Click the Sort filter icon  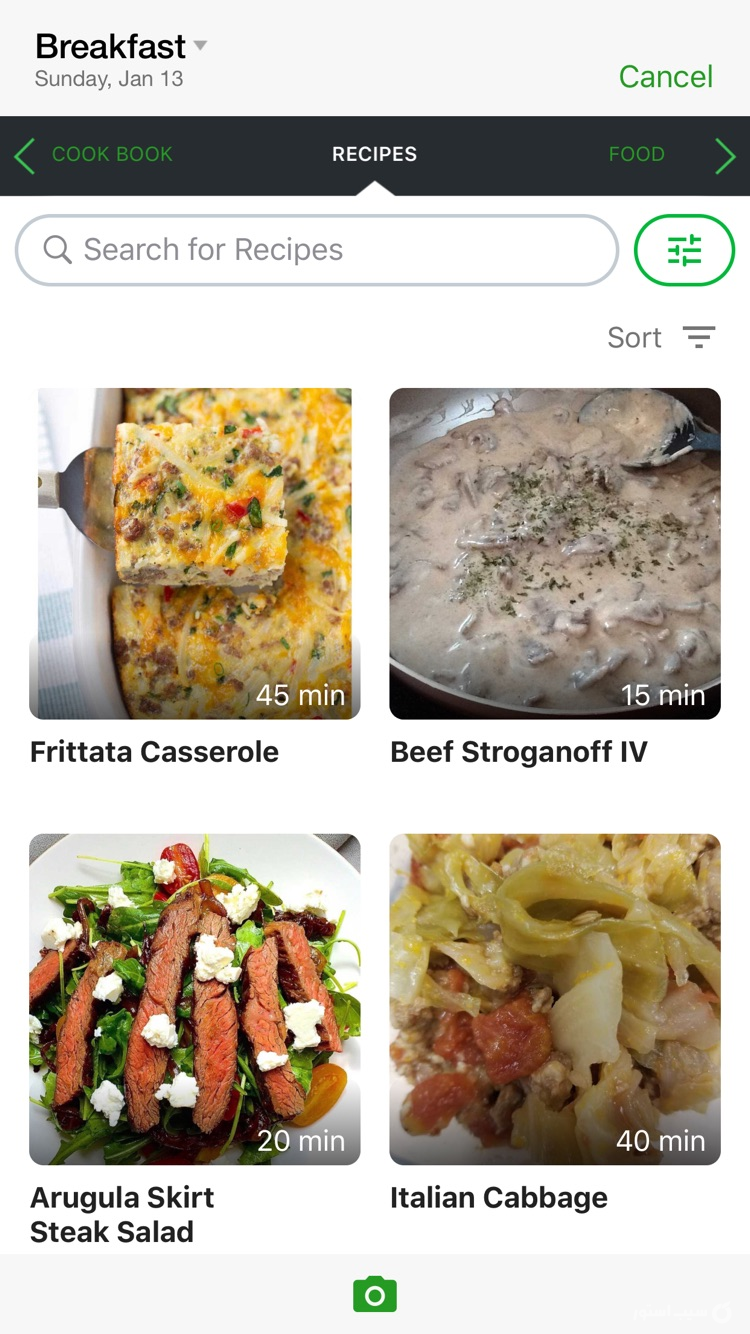click(x=699, y=337)
